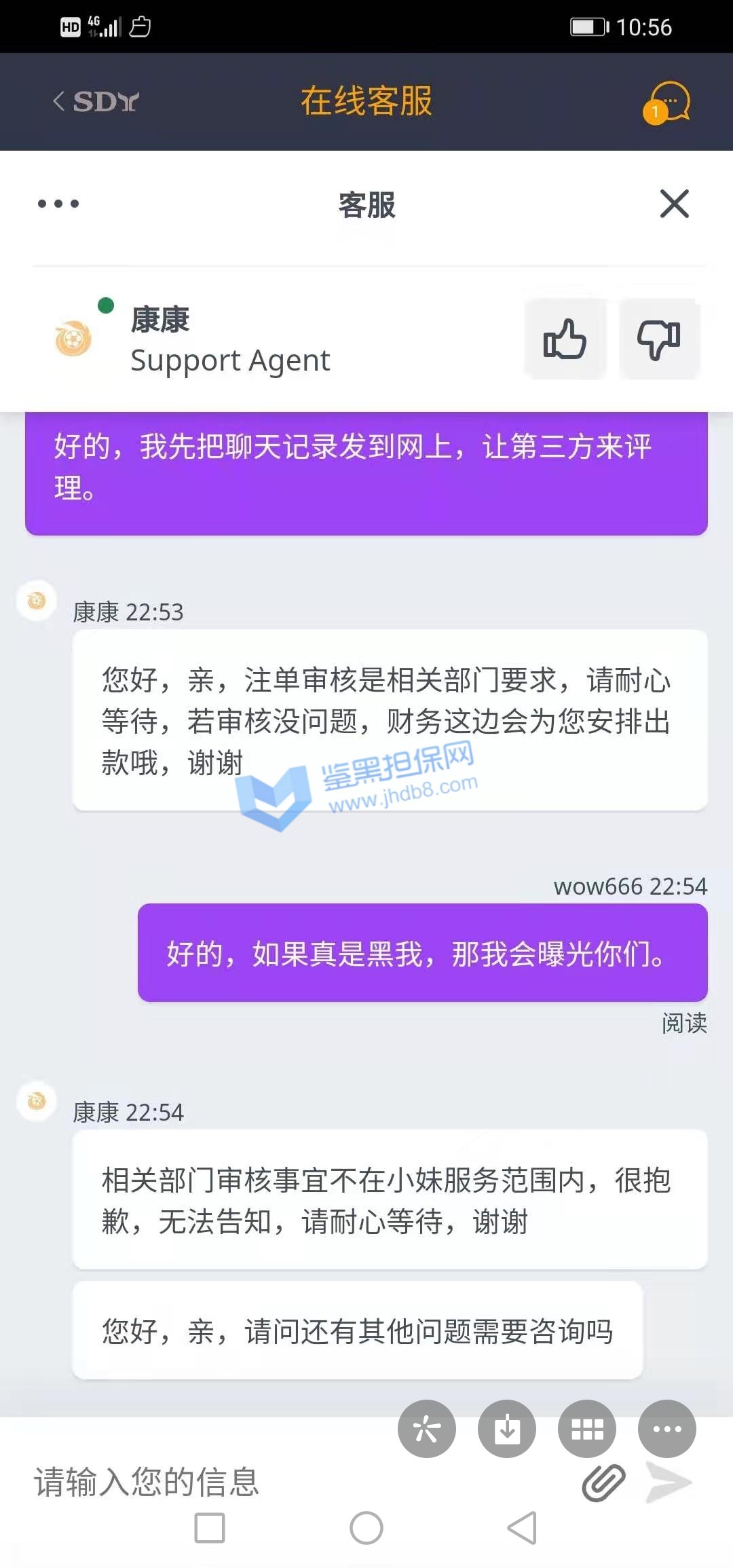Screen dimensions: 733x1568
Task: Return to the phone's home screen
Action: click(366, 1528)
